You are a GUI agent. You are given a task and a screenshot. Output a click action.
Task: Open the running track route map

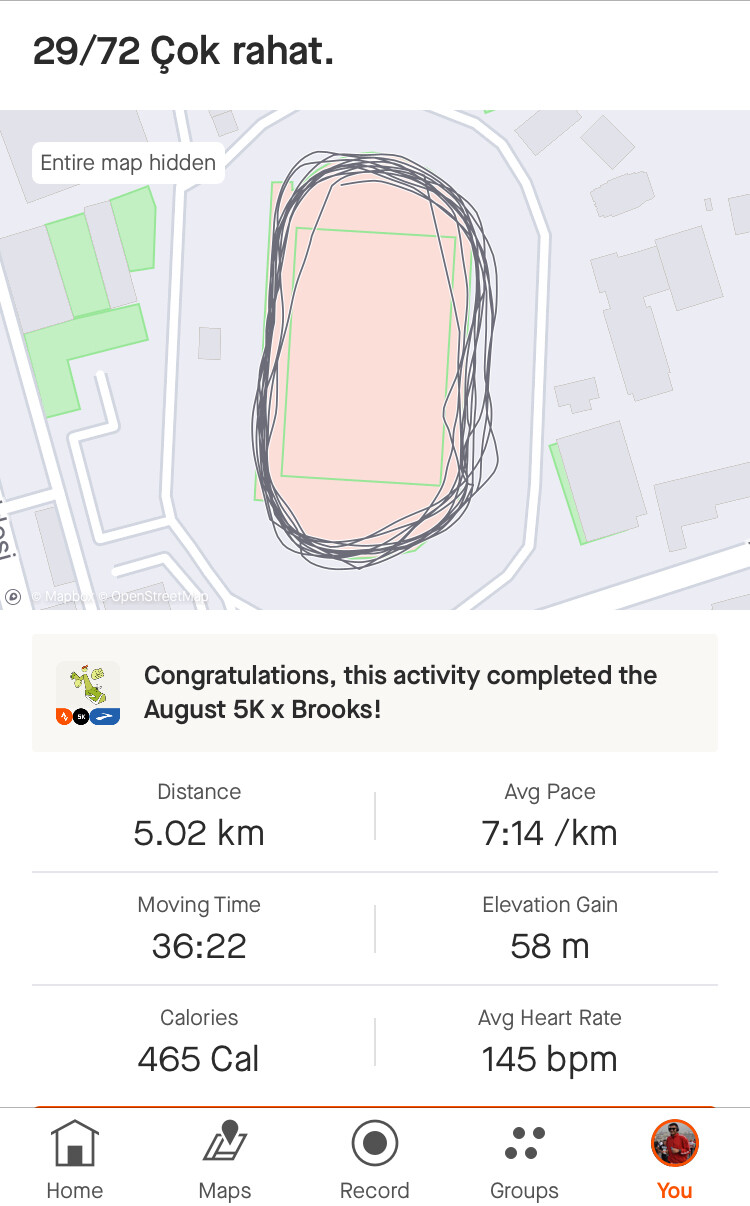point(375,360)
